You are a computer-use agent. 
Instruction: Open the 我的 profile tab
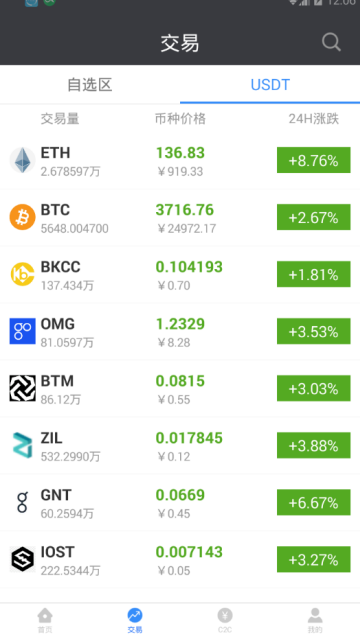315,621
